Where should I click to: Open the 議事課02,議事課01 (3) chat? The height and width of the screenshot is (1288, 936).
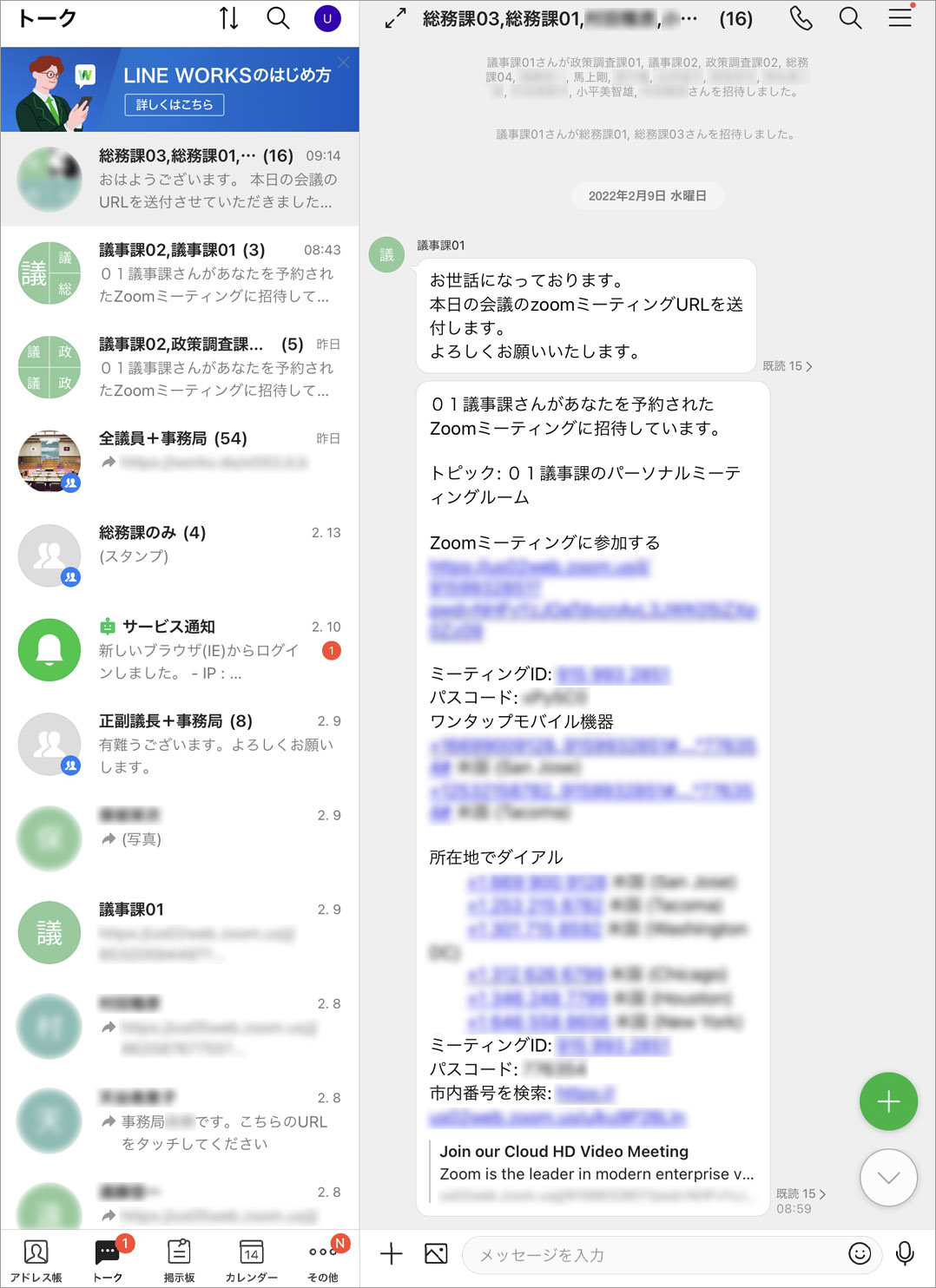coord(180,273)
